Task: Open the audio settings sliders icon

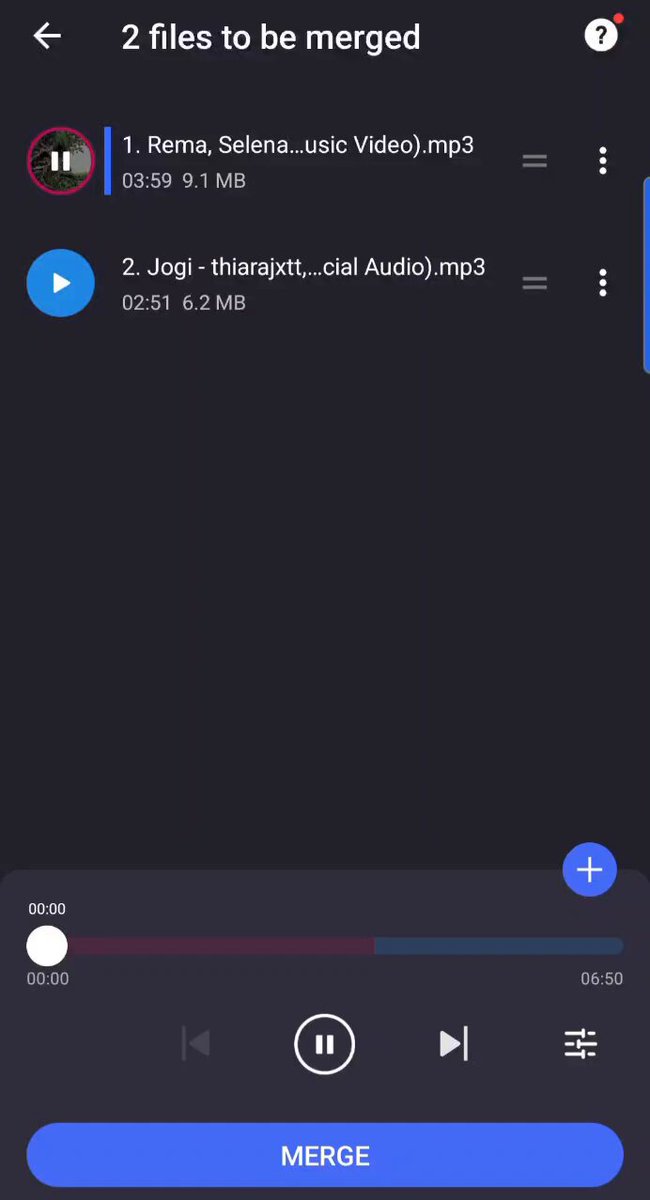Action: (x=580, y=1044)
